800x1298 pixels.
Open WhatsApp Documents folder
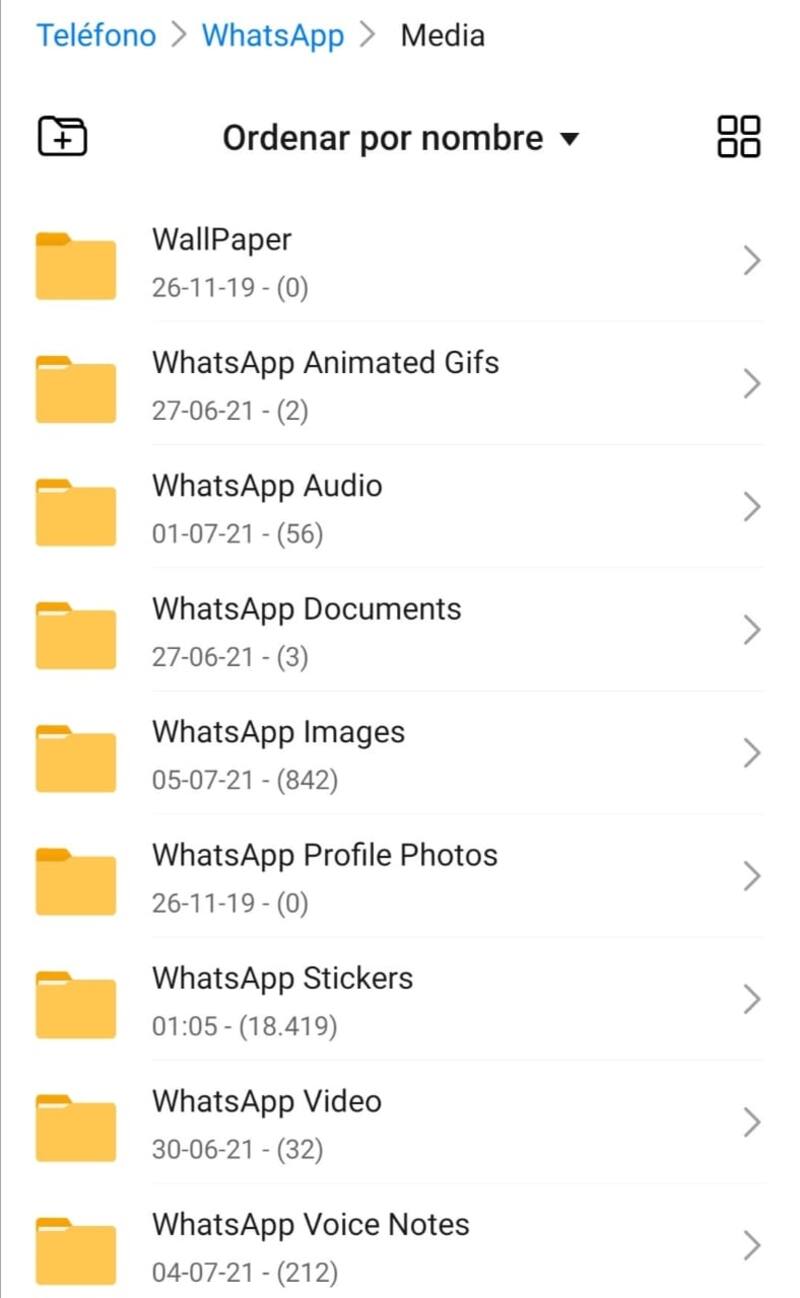[x=400, y=631]
